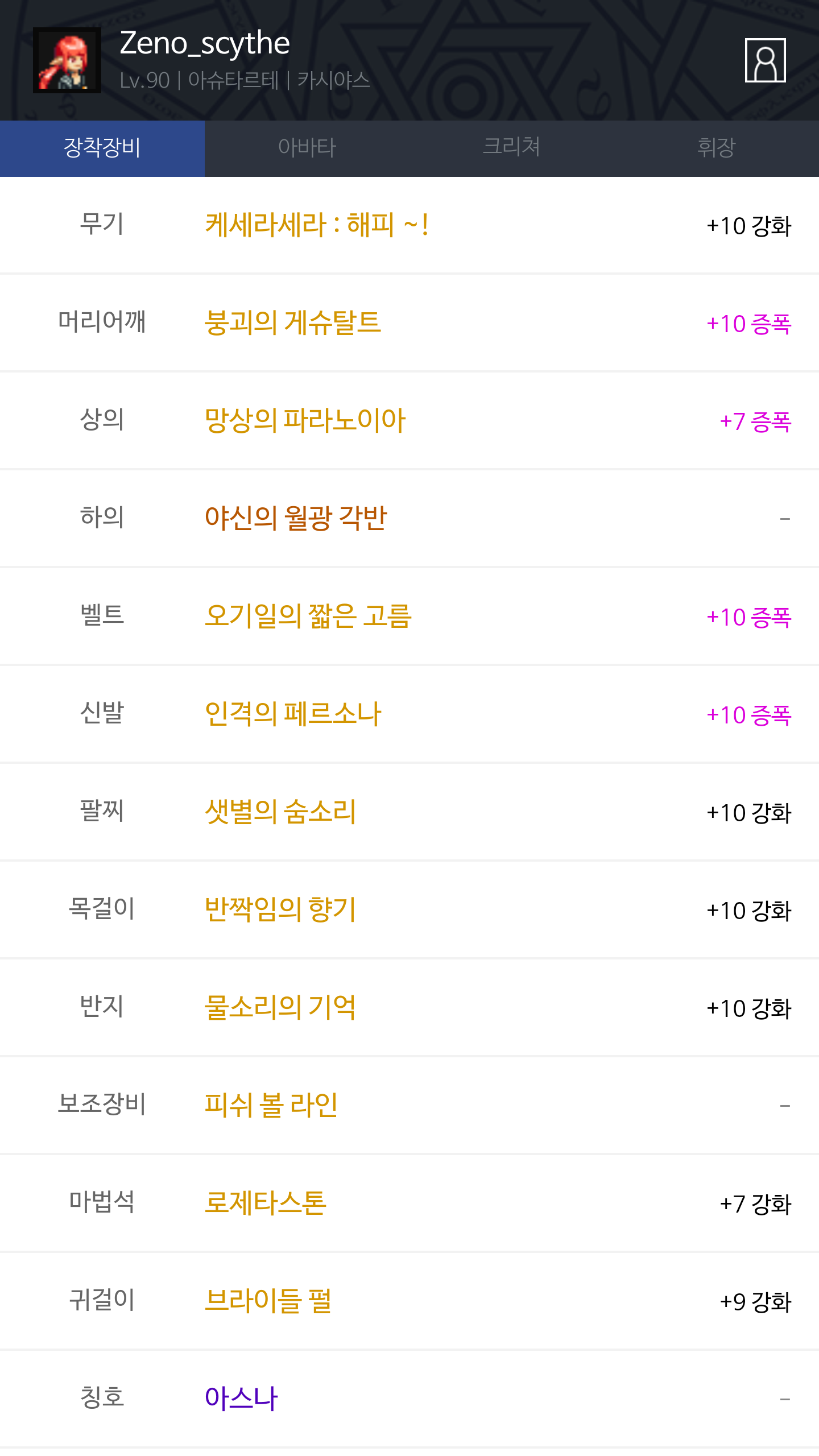Select the 장착장비 tab

pyautogui.click(x=102, y=148)
